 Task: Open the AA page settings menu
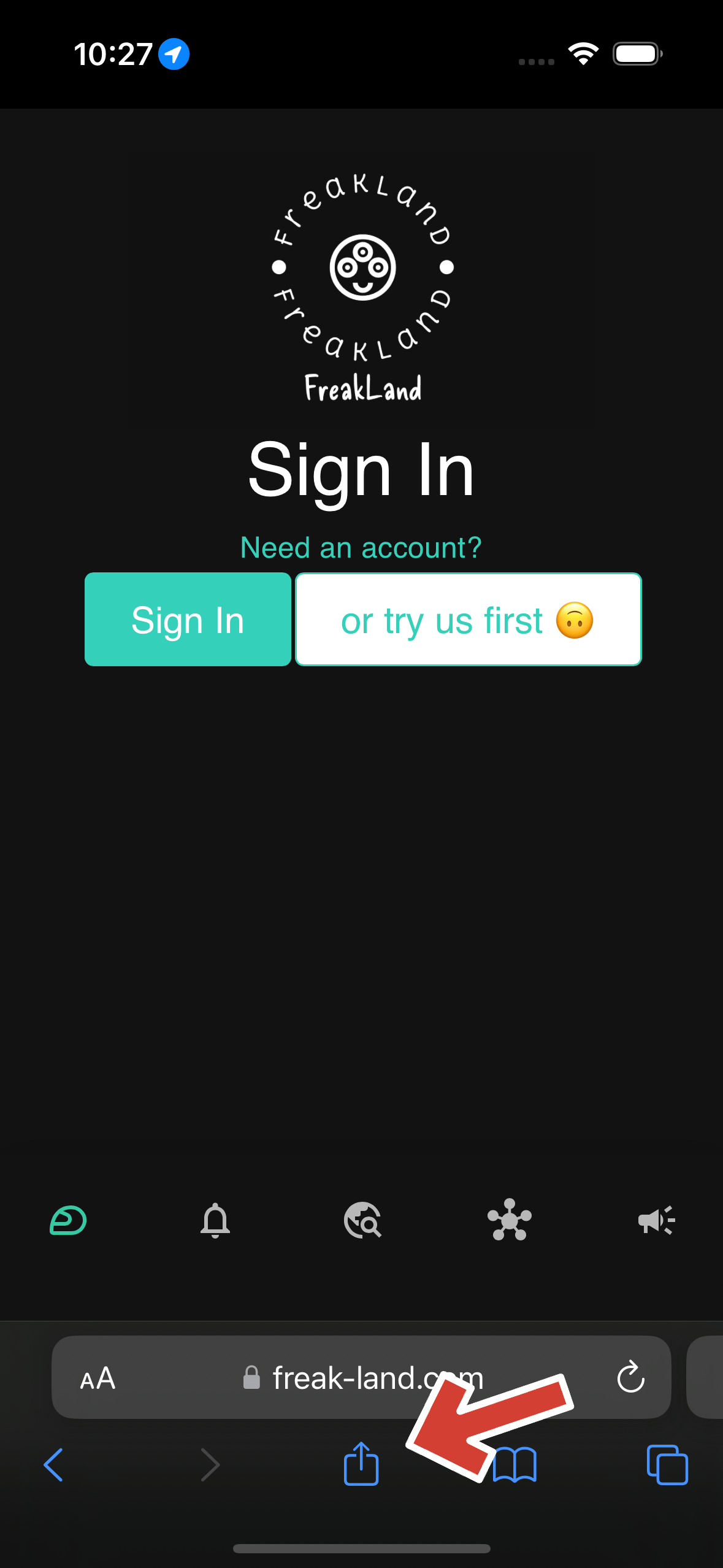click(98, 1378)
